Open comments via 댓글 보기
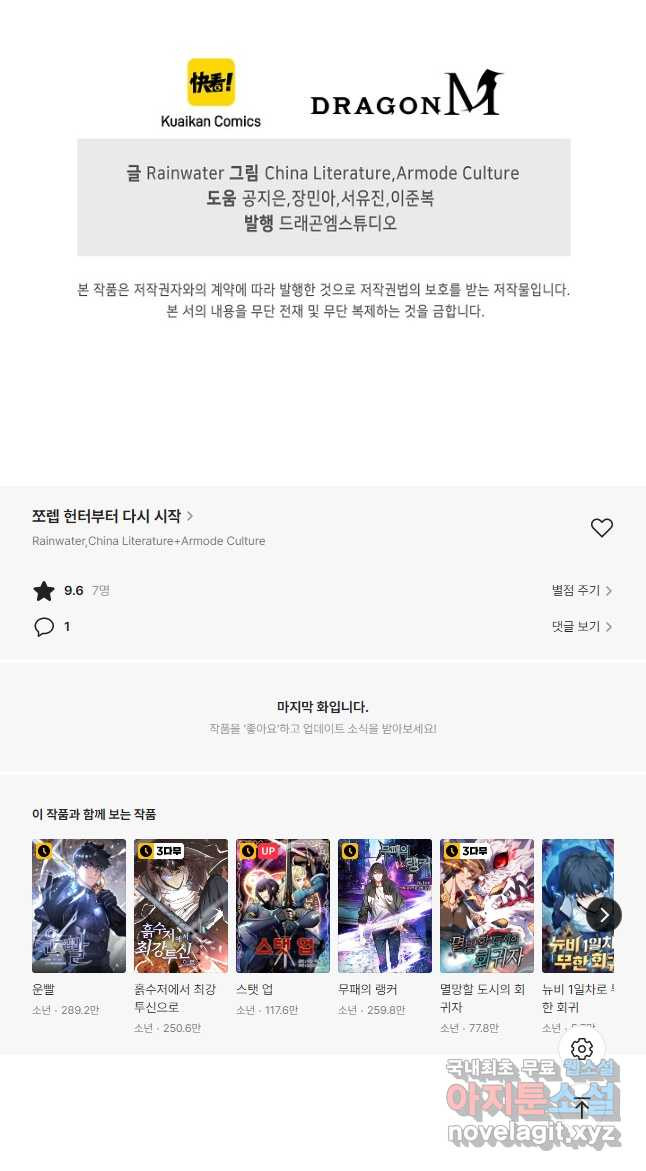The width and height of the screenshot is (646, 1171). pos(581,627)
